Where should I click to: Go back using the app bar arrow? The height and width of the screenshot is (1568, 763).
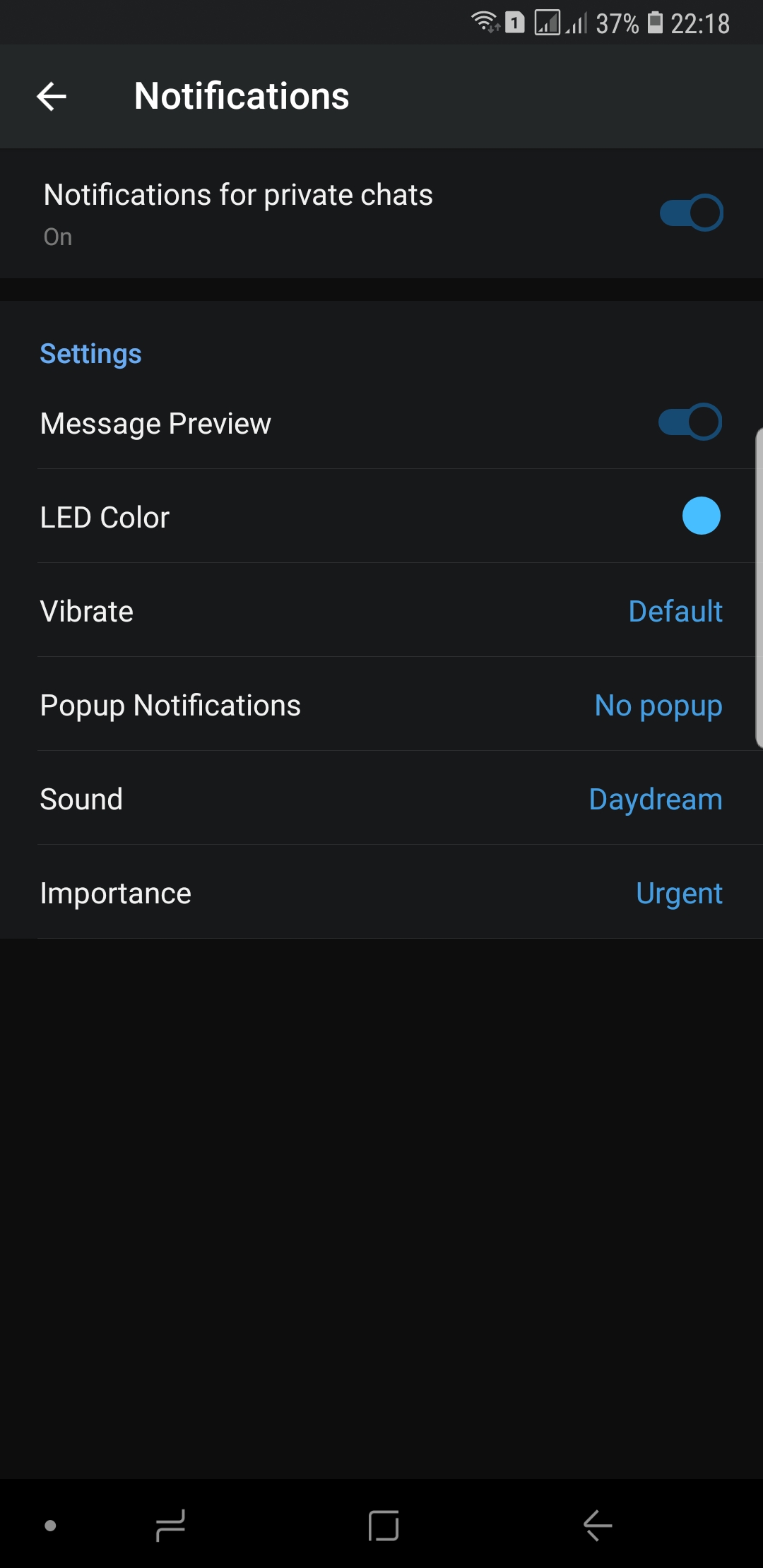click(x=52, y=97)
